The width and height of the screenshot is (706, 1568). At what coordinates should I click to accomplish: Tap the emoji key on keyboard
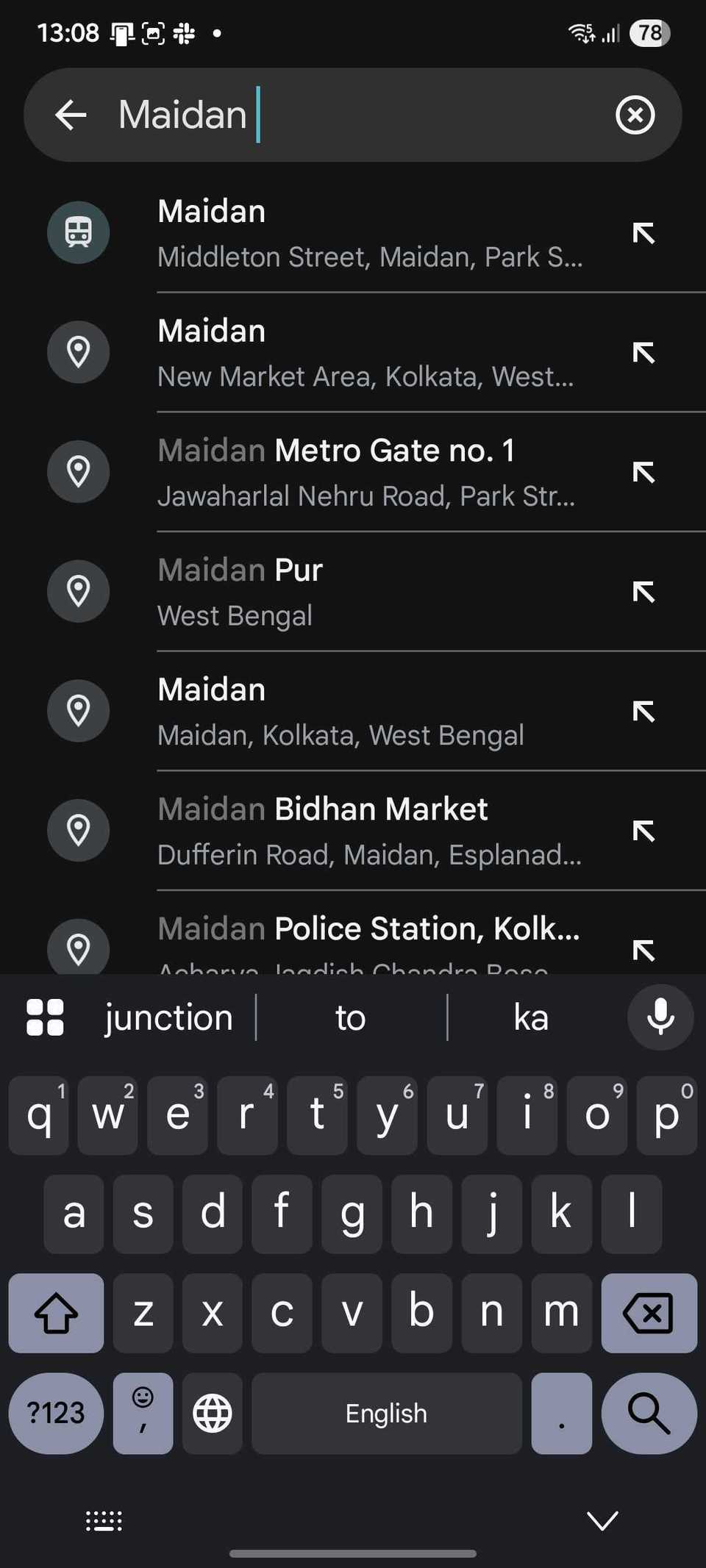coord(142,1413)
